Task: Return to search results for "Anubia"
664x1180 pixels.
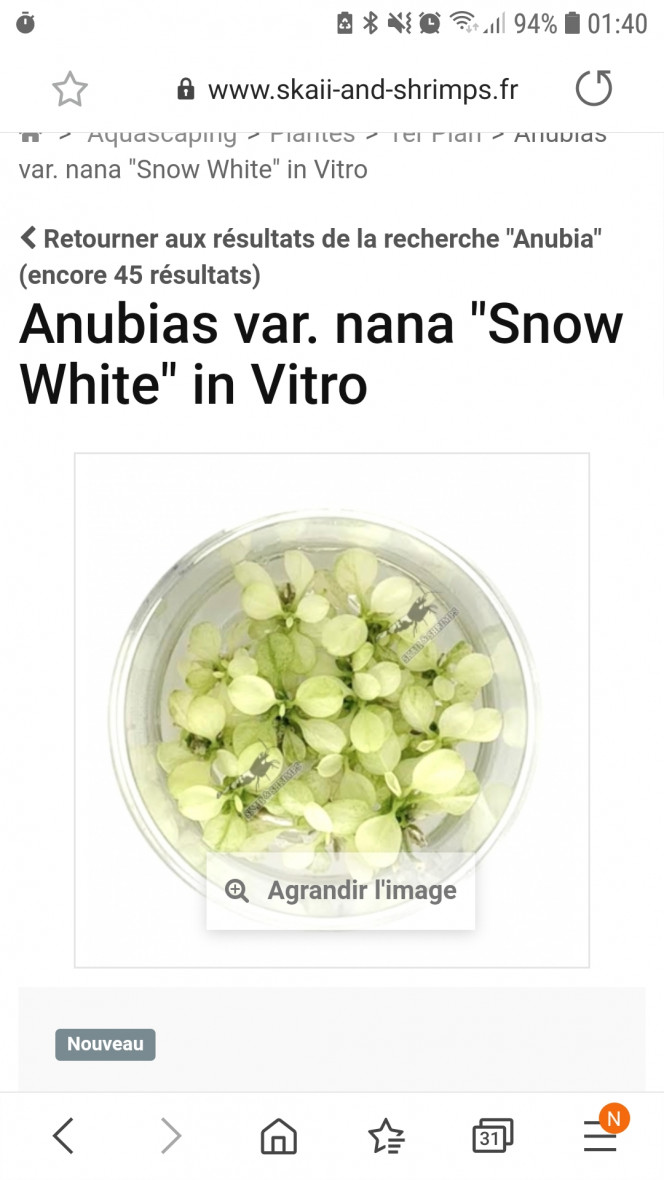Action: 312,239
